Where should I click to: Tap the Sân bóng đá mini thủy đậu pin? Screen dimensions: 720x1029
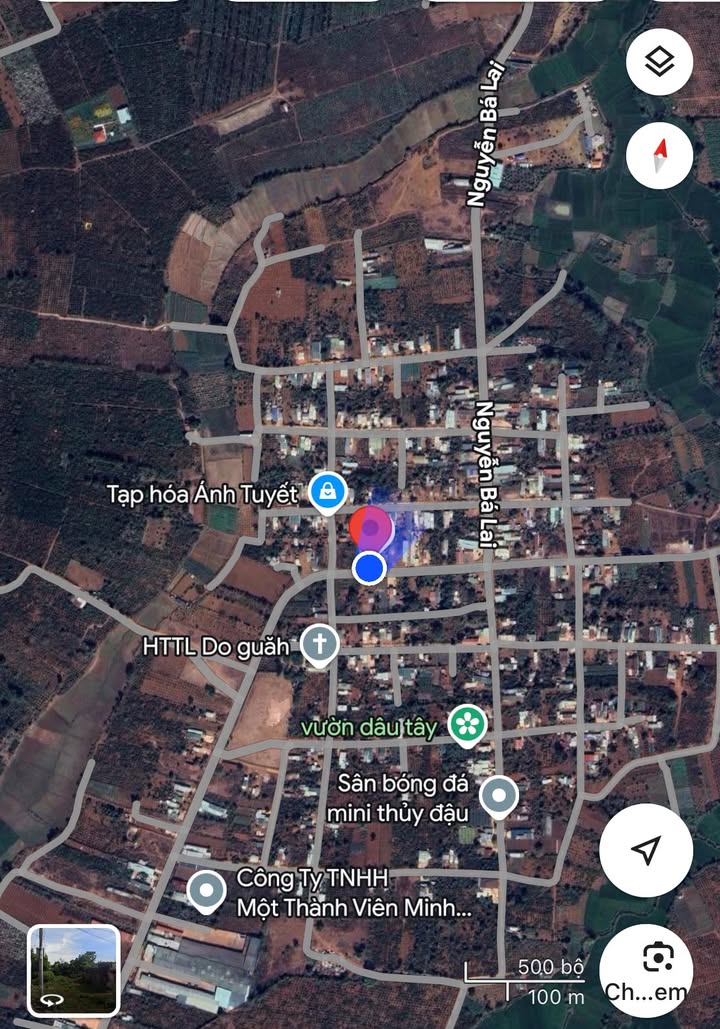(498, 797)
